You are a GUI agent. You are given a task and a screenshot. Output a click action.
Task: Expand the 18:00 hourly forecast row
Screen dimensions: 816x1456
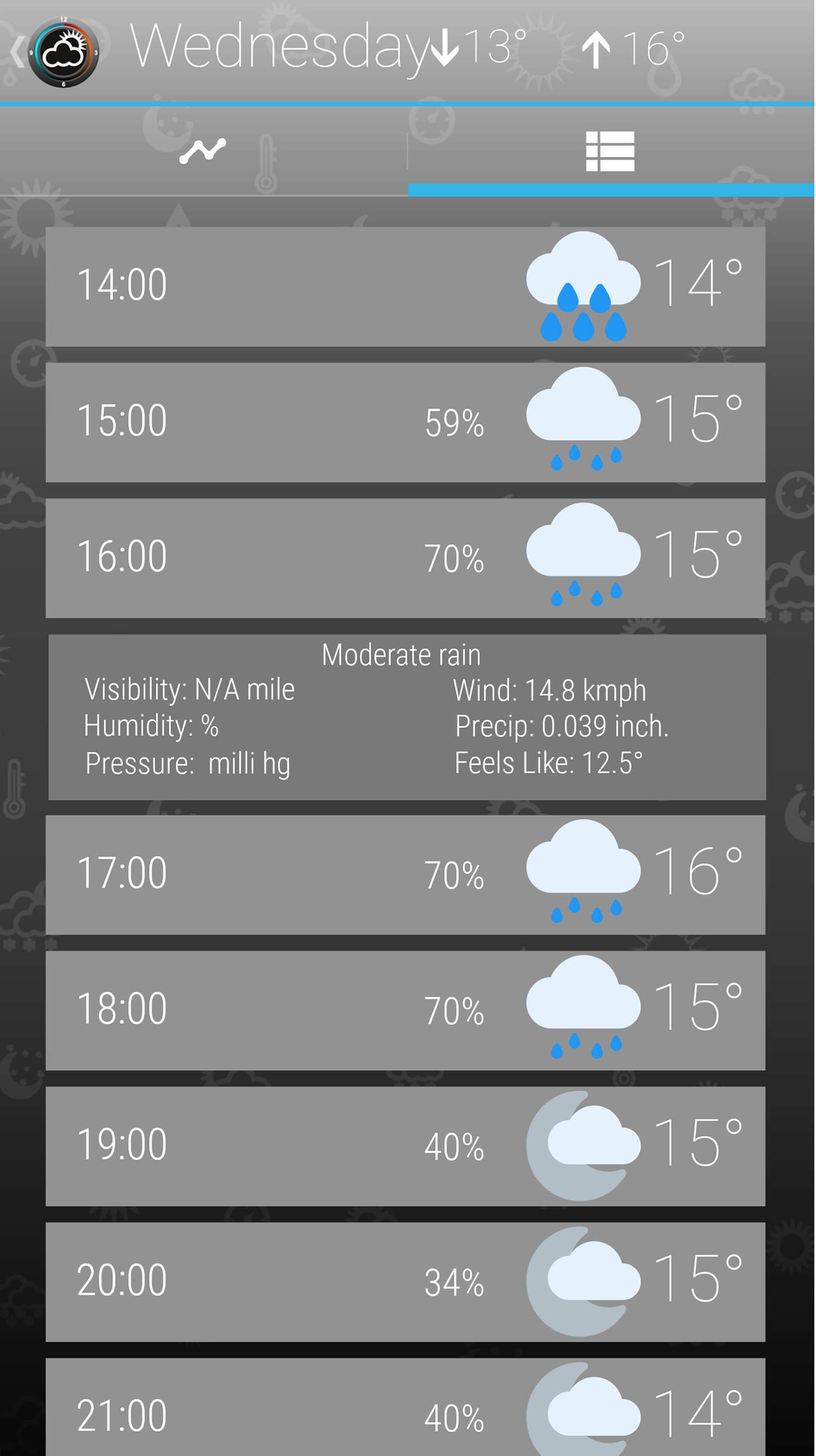(x=406, y=1011)
